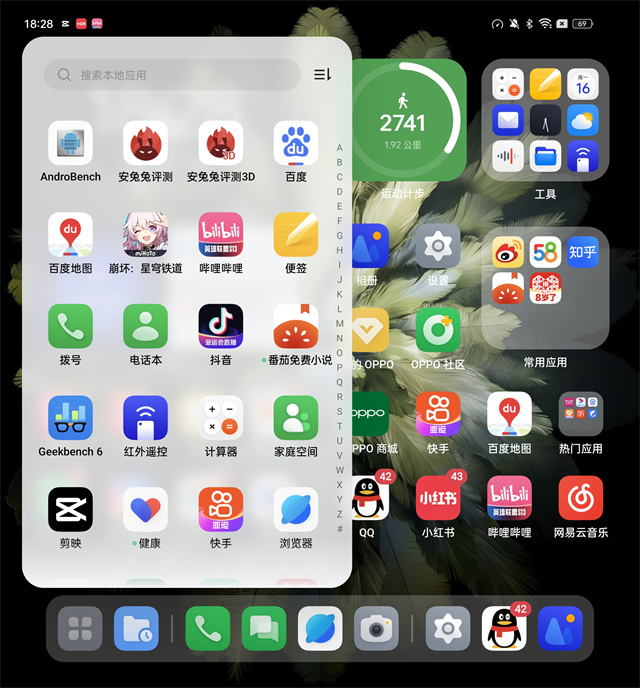Open the 剪映 app
Viewport: 640px width, 688px height.
point(70,509)
